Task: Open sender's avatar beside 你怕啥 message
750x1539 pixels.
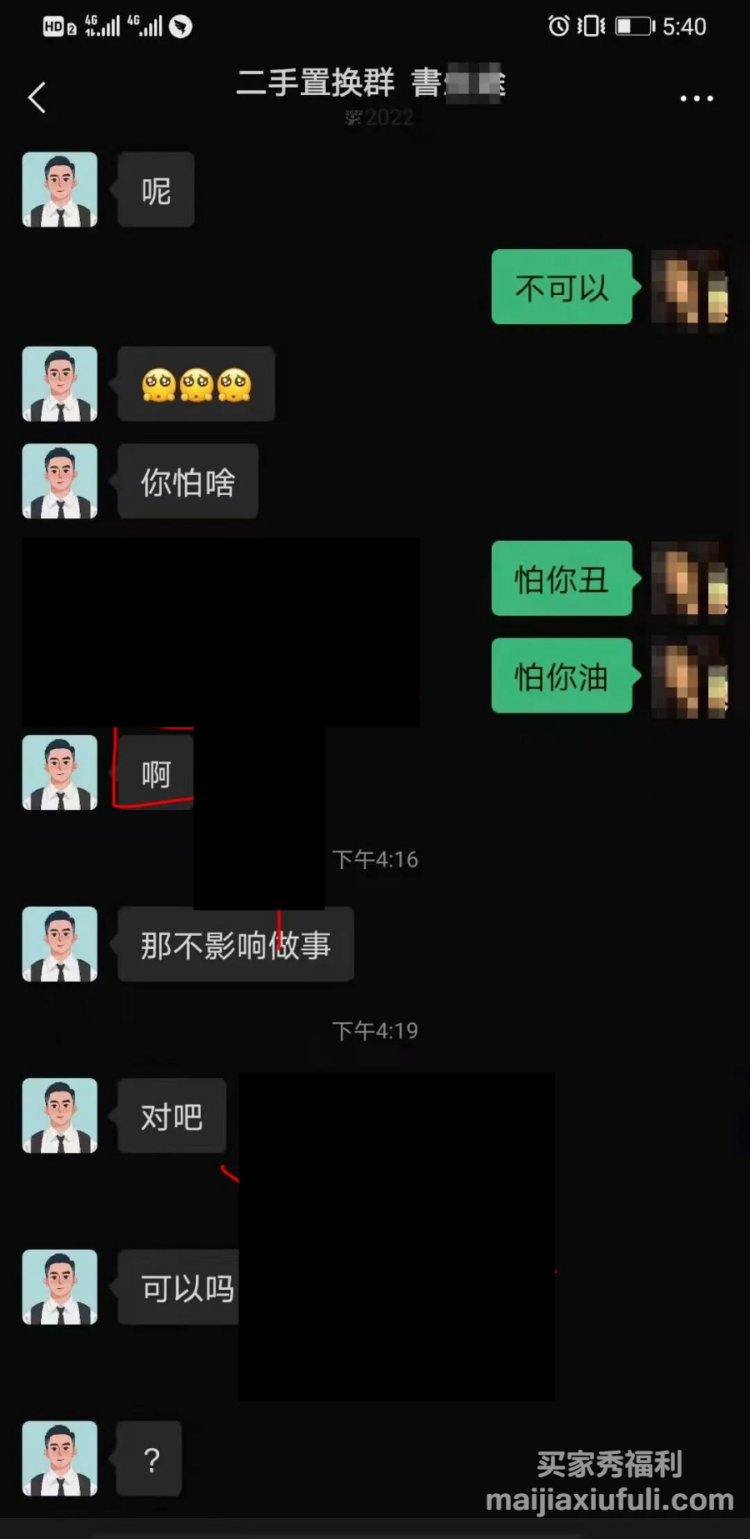Action: 60,482
